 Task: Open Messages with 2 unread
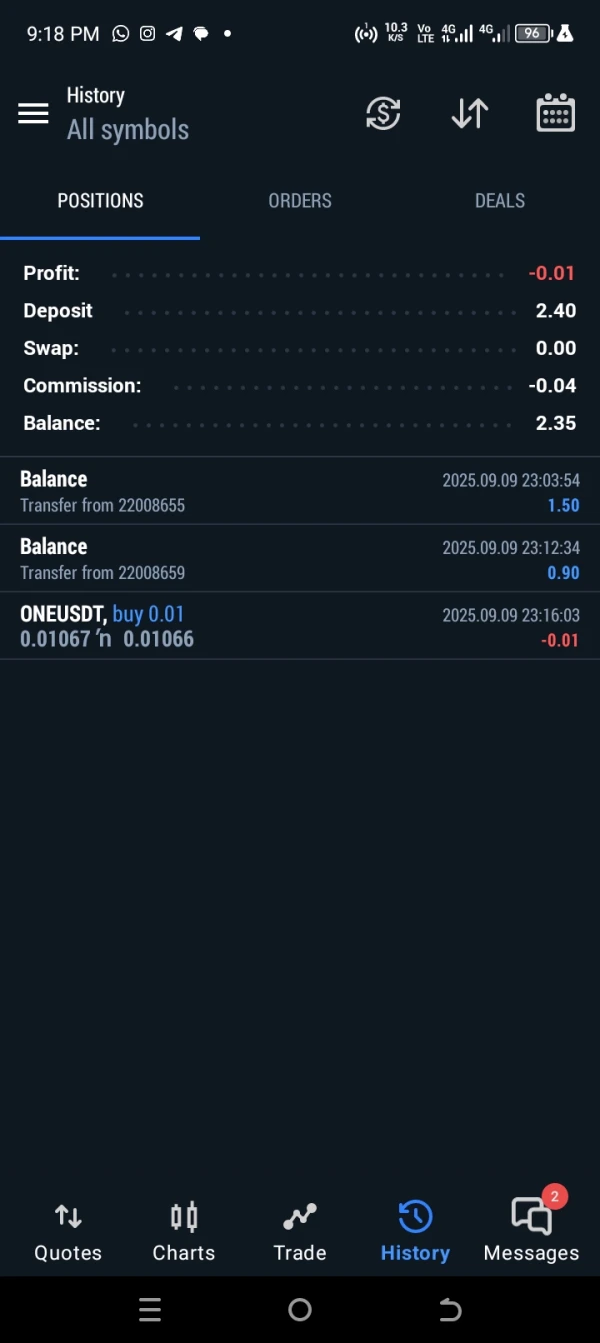pyautogui.click(x=531, y=1232)
